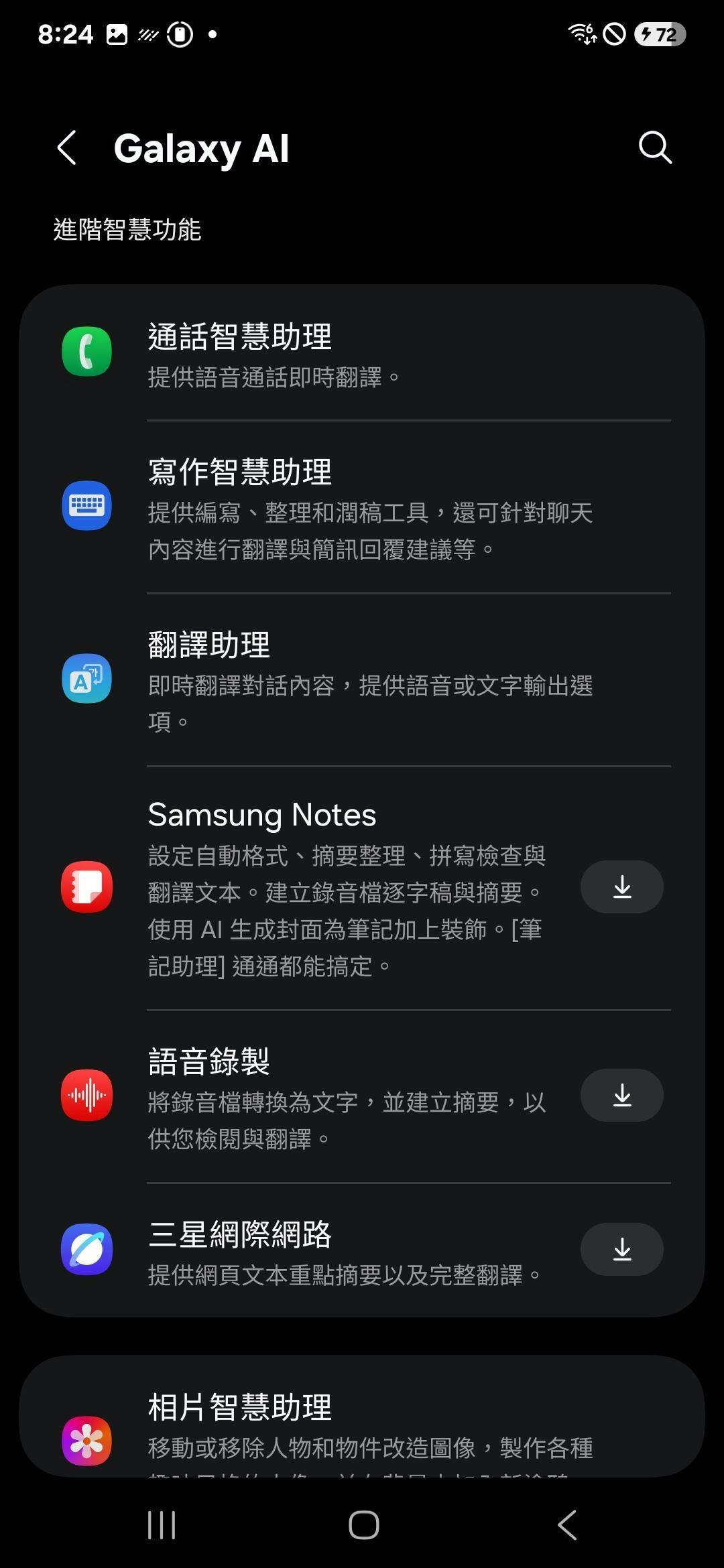
Task: Download 三星網際網路 AI feature
Action: point(621,1250)
